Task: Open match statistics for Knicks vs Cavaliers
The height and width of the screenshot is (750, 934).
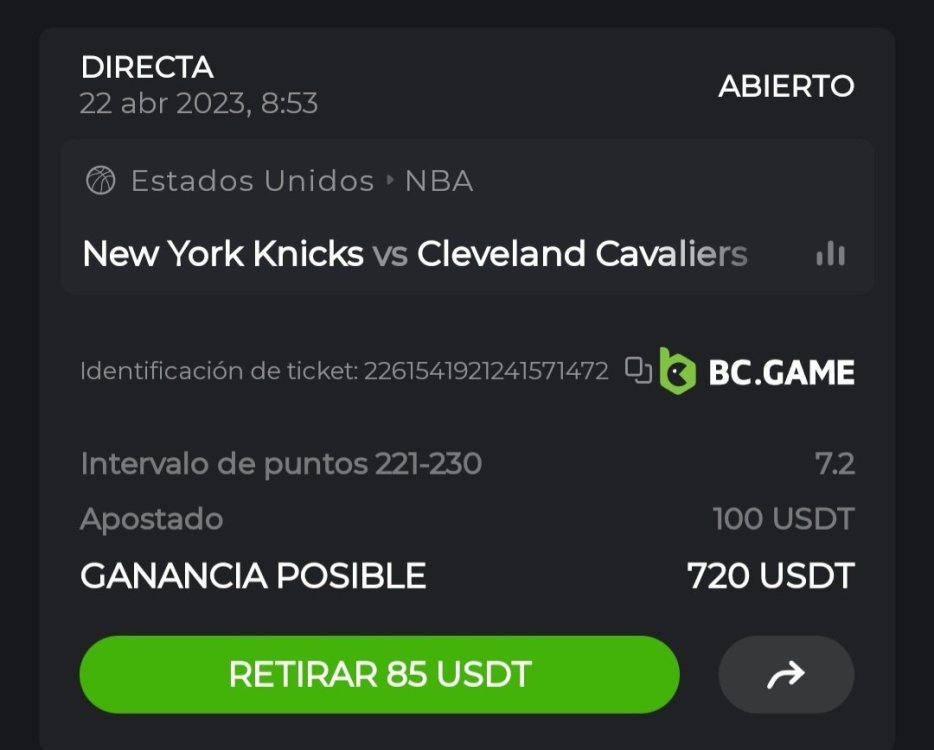Action: pos(830,254)
